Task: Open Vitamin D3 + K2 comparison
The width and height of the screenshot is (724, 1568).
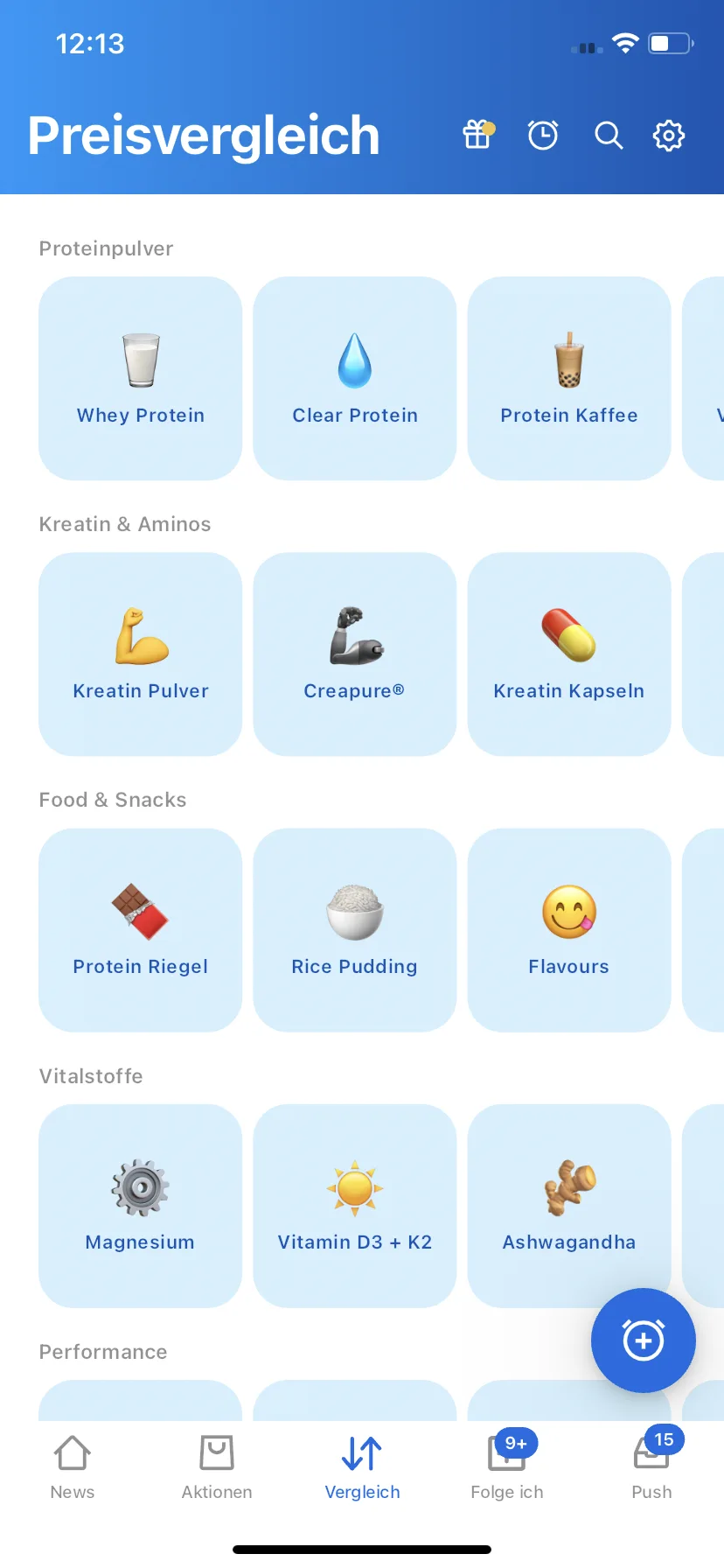Action: pos(354,1205)
